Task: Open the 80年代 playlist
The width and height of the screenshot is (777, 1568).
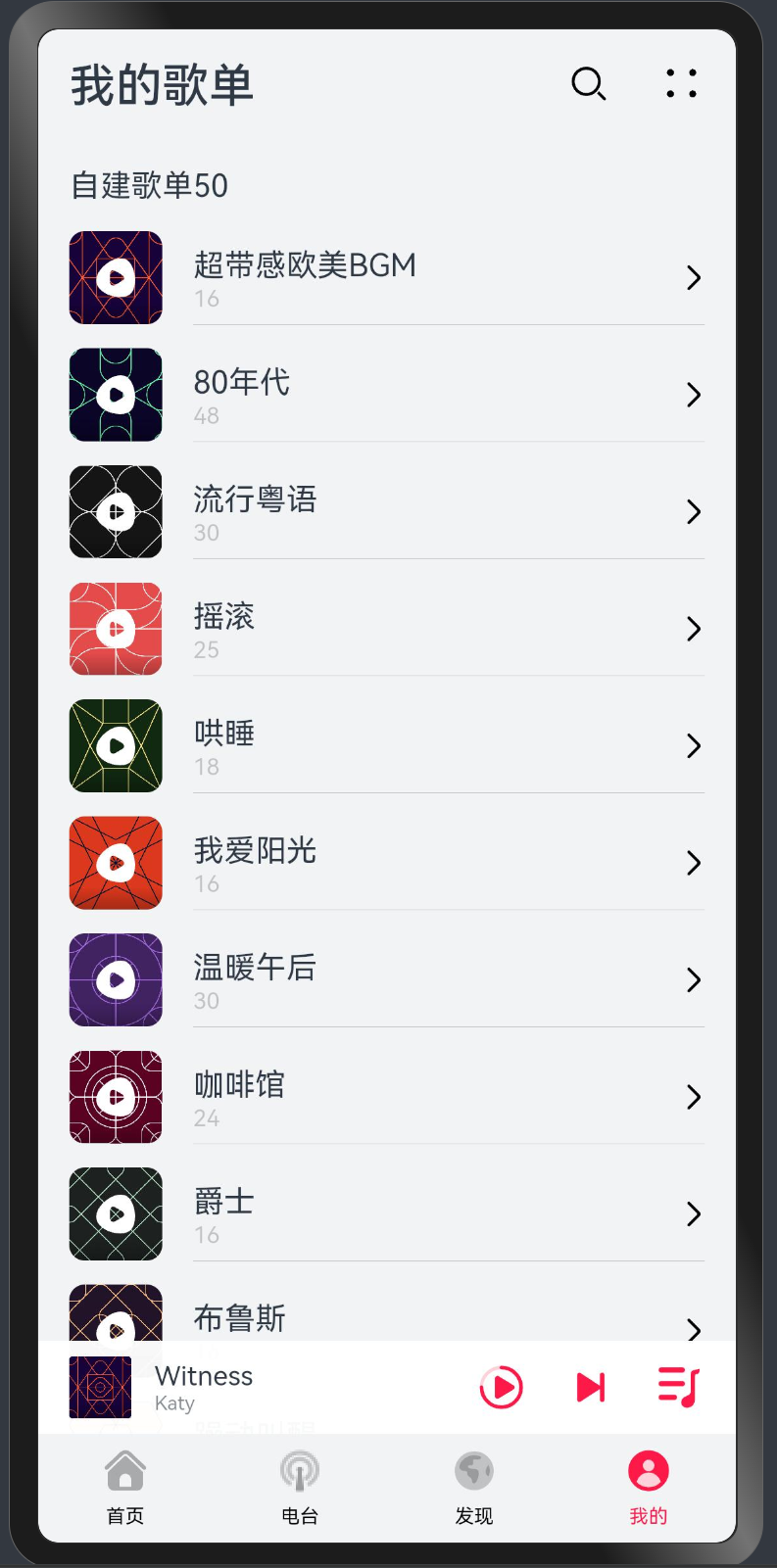Action: tap(387, 395)
